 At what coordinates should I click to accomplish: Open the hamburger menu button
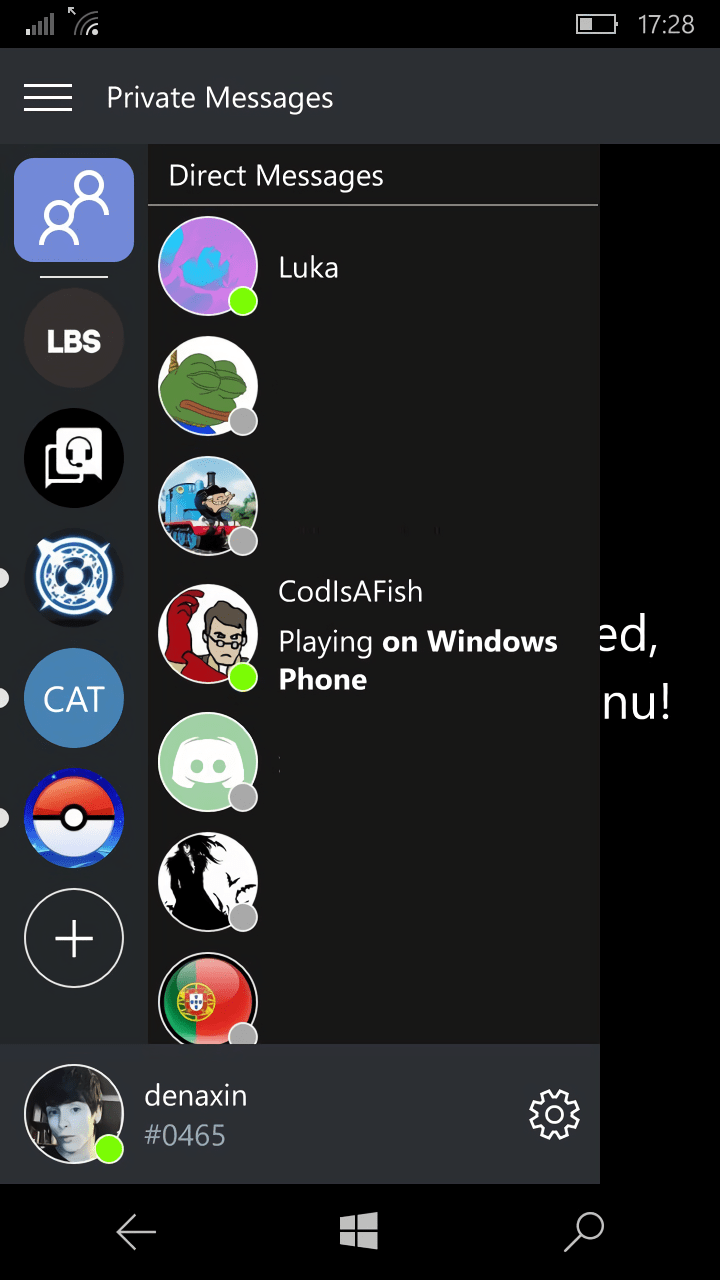(x=48, y=98)
